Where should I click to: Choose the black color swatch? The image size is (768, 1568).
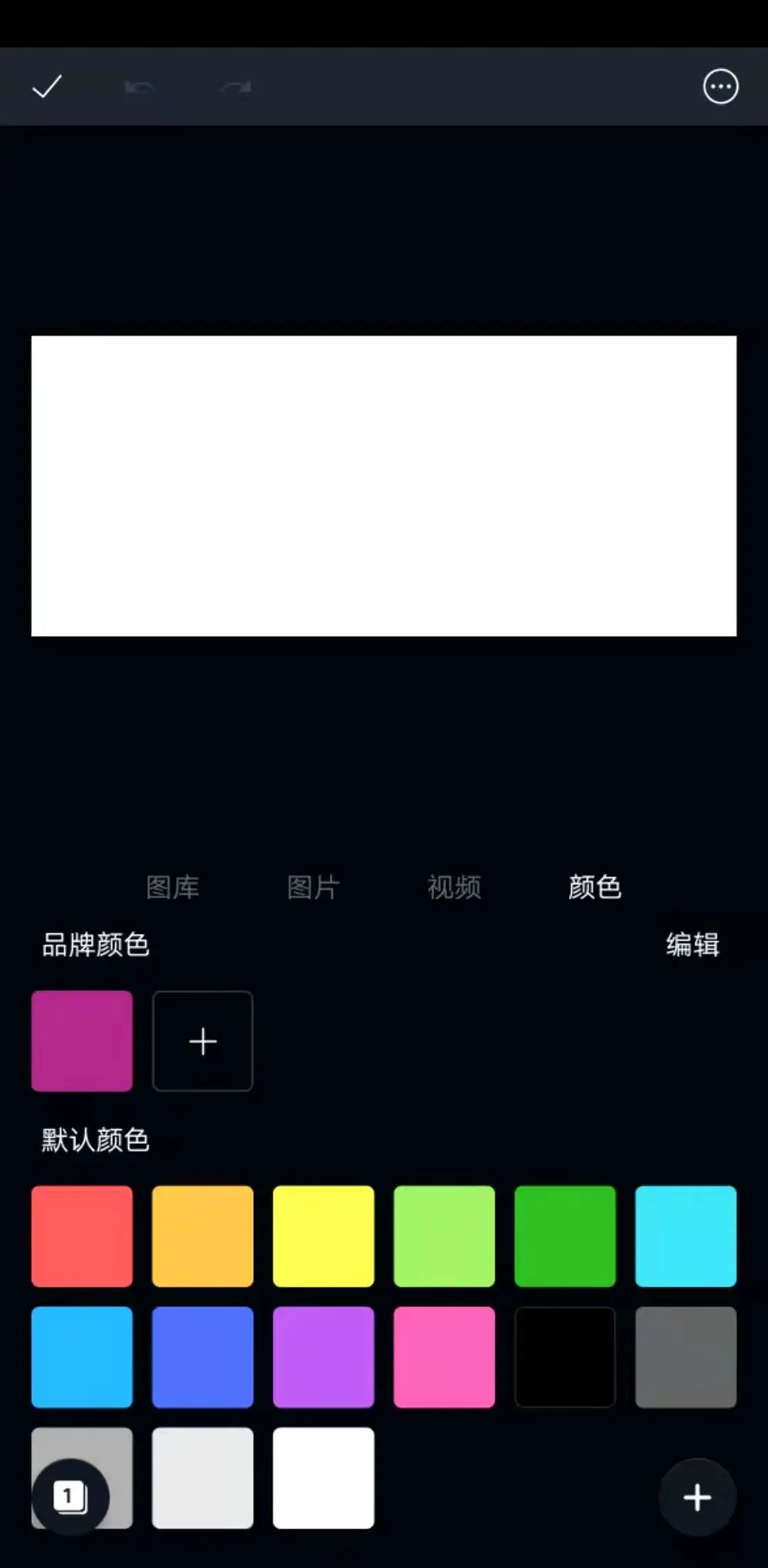(565, 1357)
